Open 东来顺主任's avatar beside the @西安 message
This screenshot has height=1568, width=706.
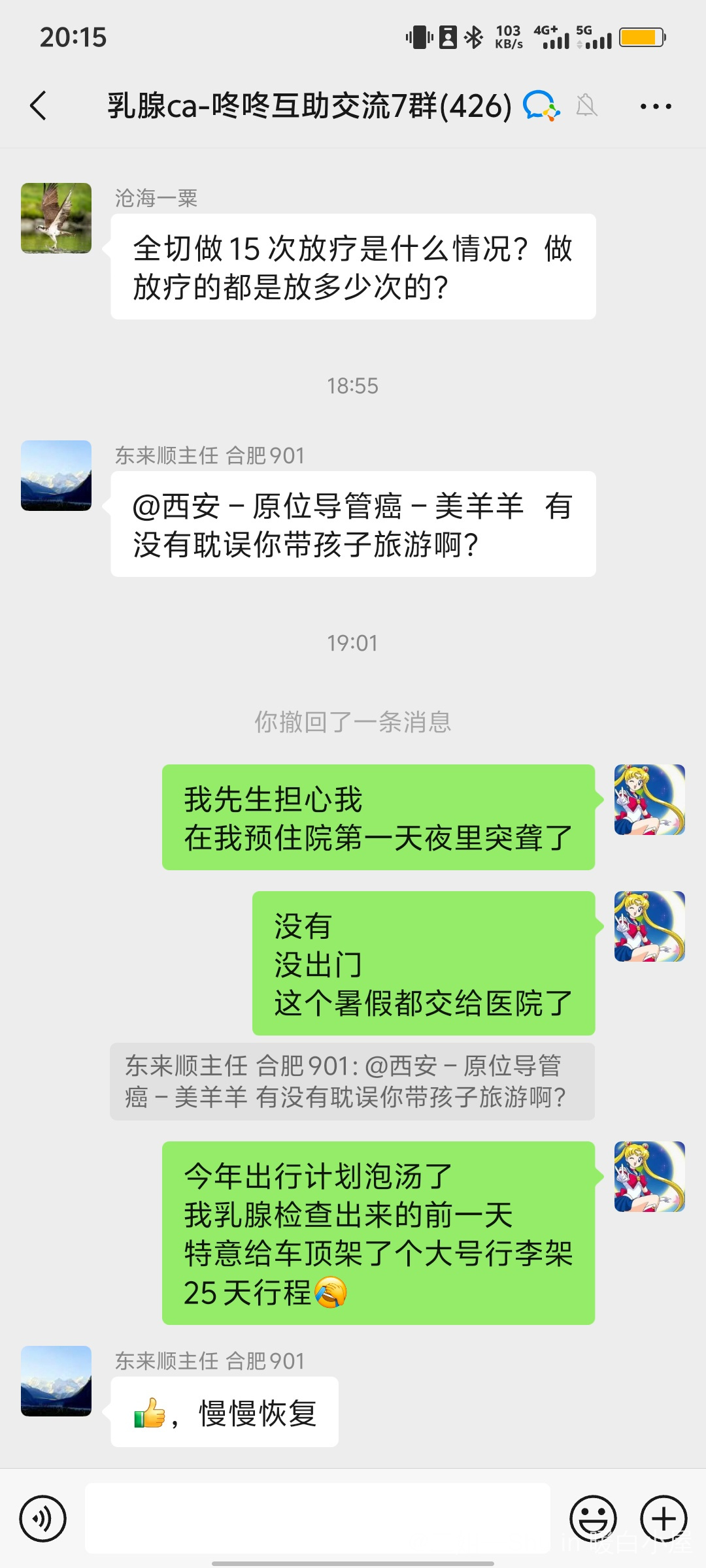(x=56, y=476)
